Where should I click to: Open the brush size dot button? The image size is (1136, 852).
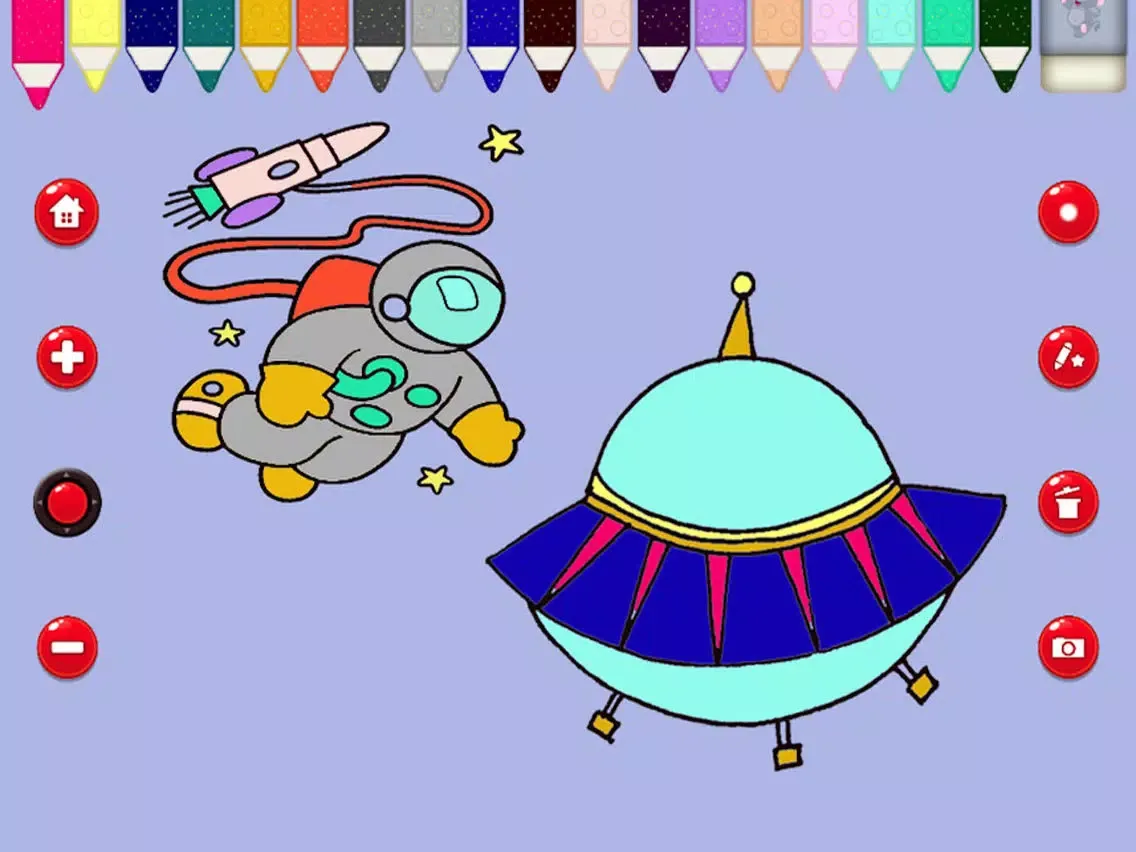(1068, 212)
